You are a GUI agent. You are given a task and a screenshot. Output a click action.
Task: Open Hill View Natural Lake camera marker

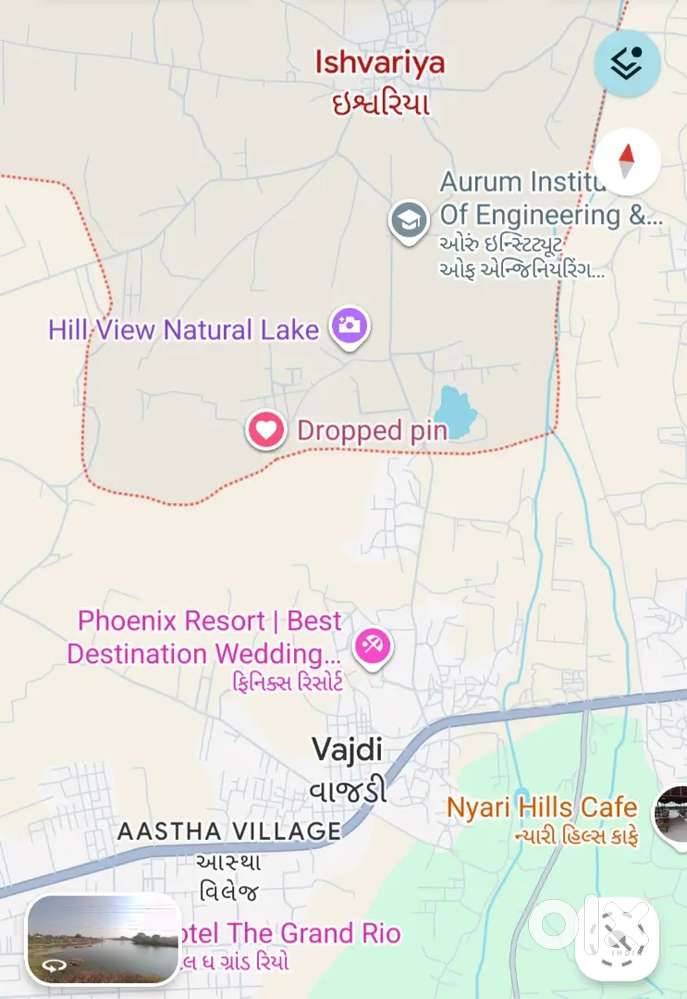(349, 325)
